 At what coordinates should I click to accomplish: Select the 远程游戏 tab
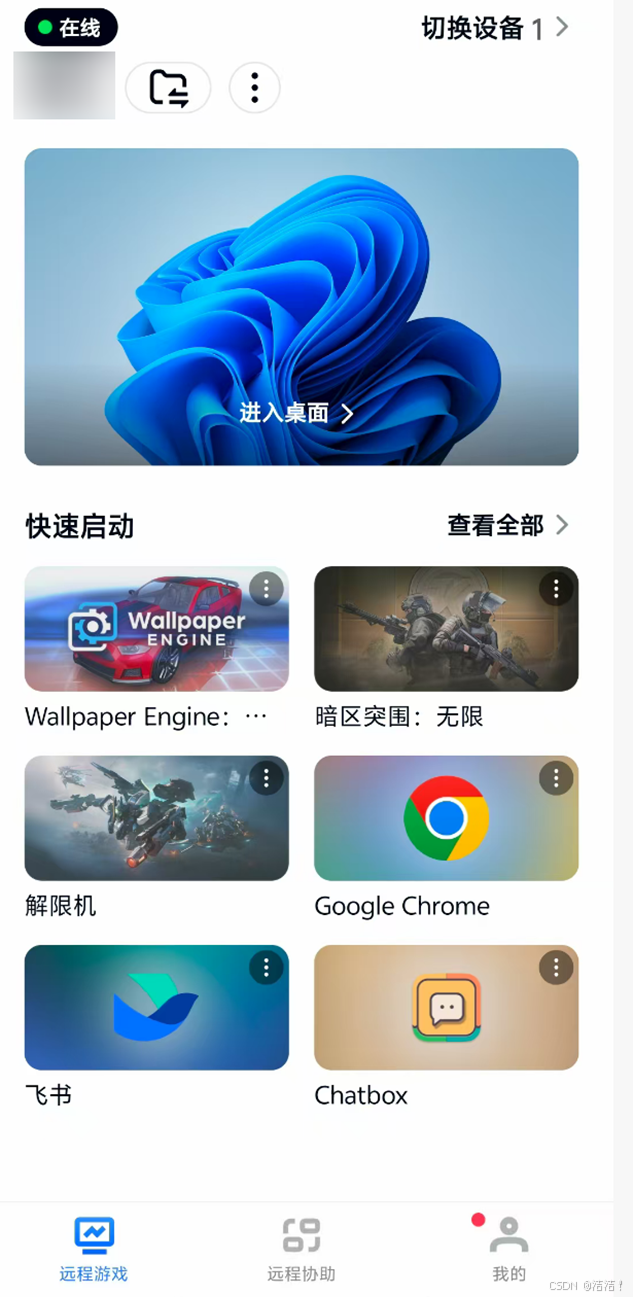pyautogui.click(x=93, y=1250)
